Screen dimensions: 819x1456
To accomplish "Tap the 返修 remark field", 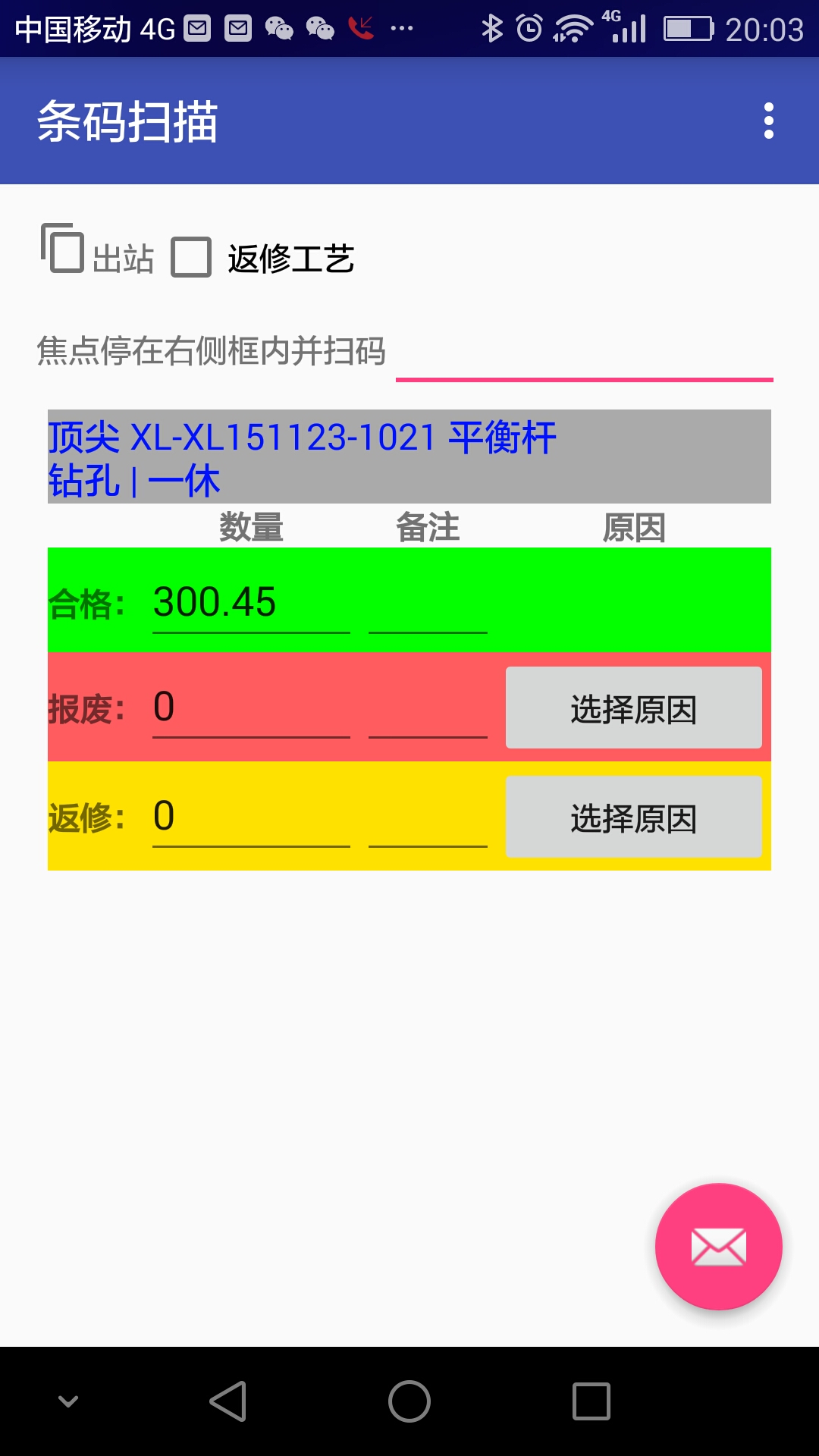I will tap(428, 821).
